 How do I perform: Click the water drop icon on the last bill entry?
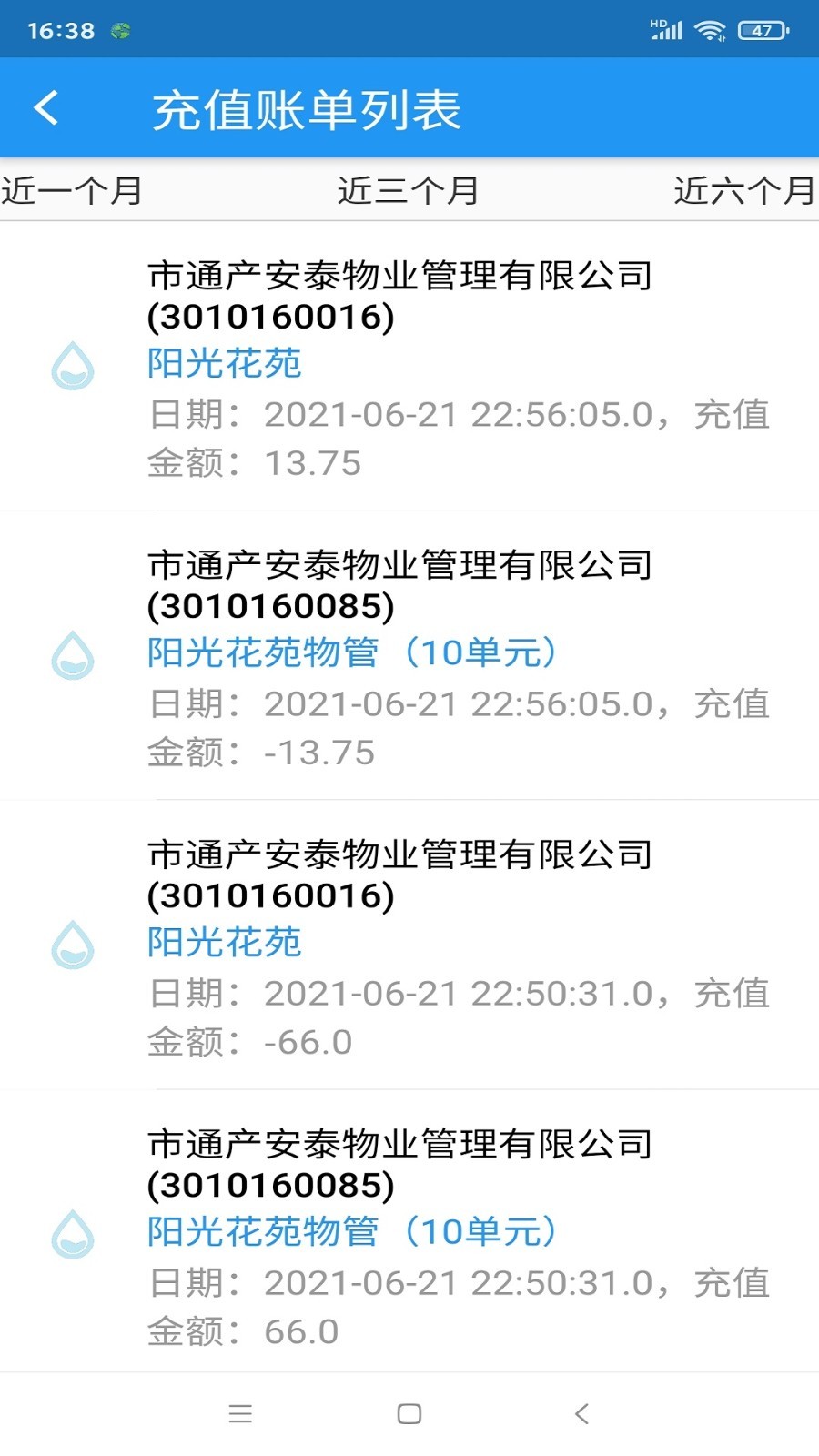click(x=72, y=1230)
